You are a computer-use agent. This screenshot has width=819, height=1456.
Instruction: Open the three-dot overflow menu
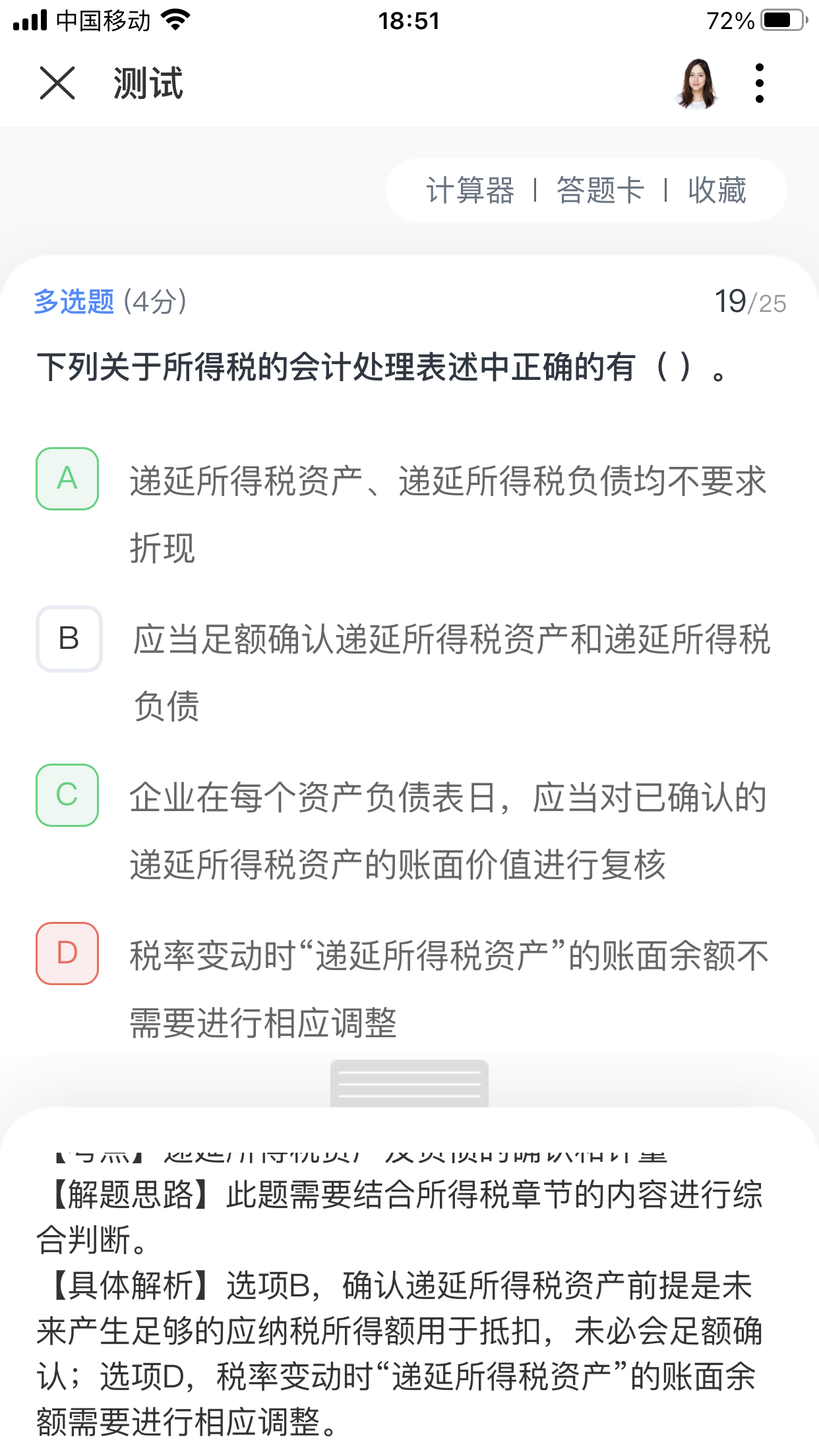[760, 83]
